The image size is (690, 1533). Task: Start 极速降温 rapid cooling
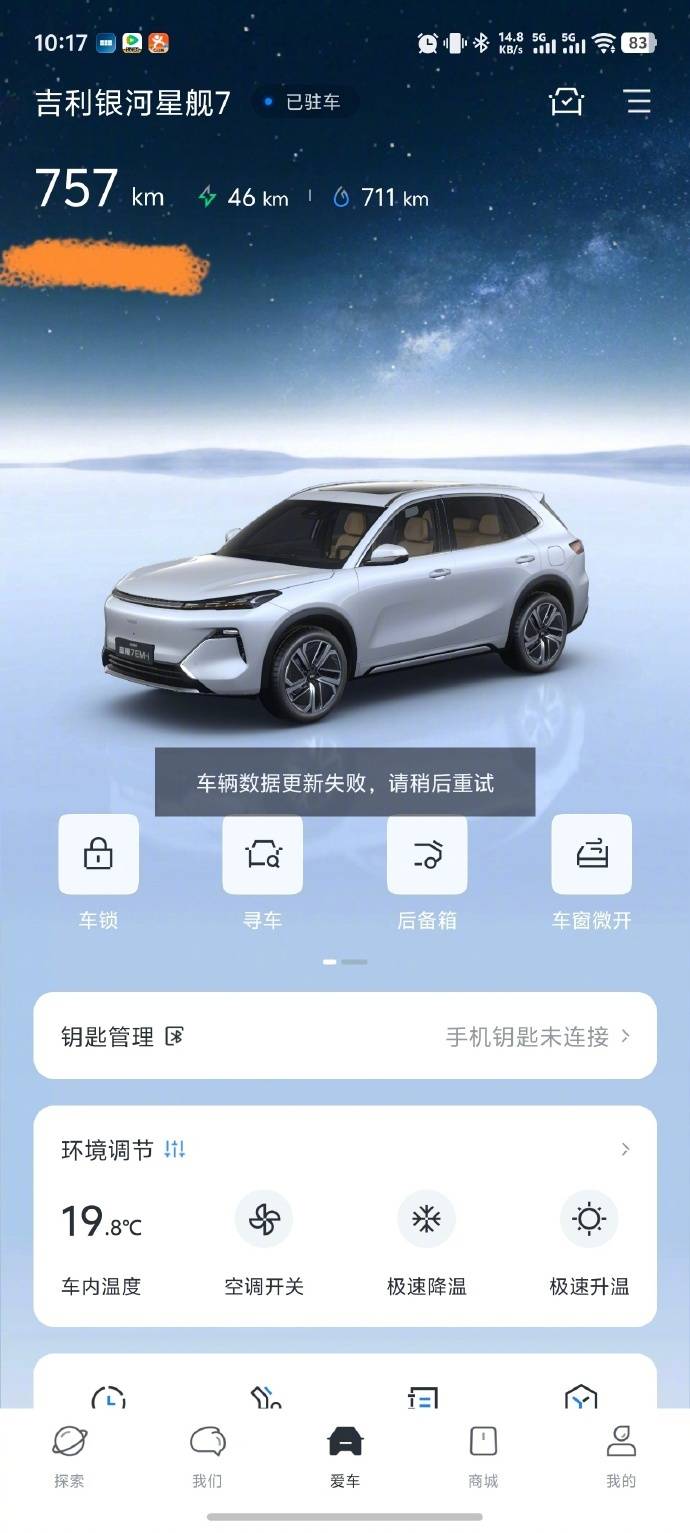427,1219
